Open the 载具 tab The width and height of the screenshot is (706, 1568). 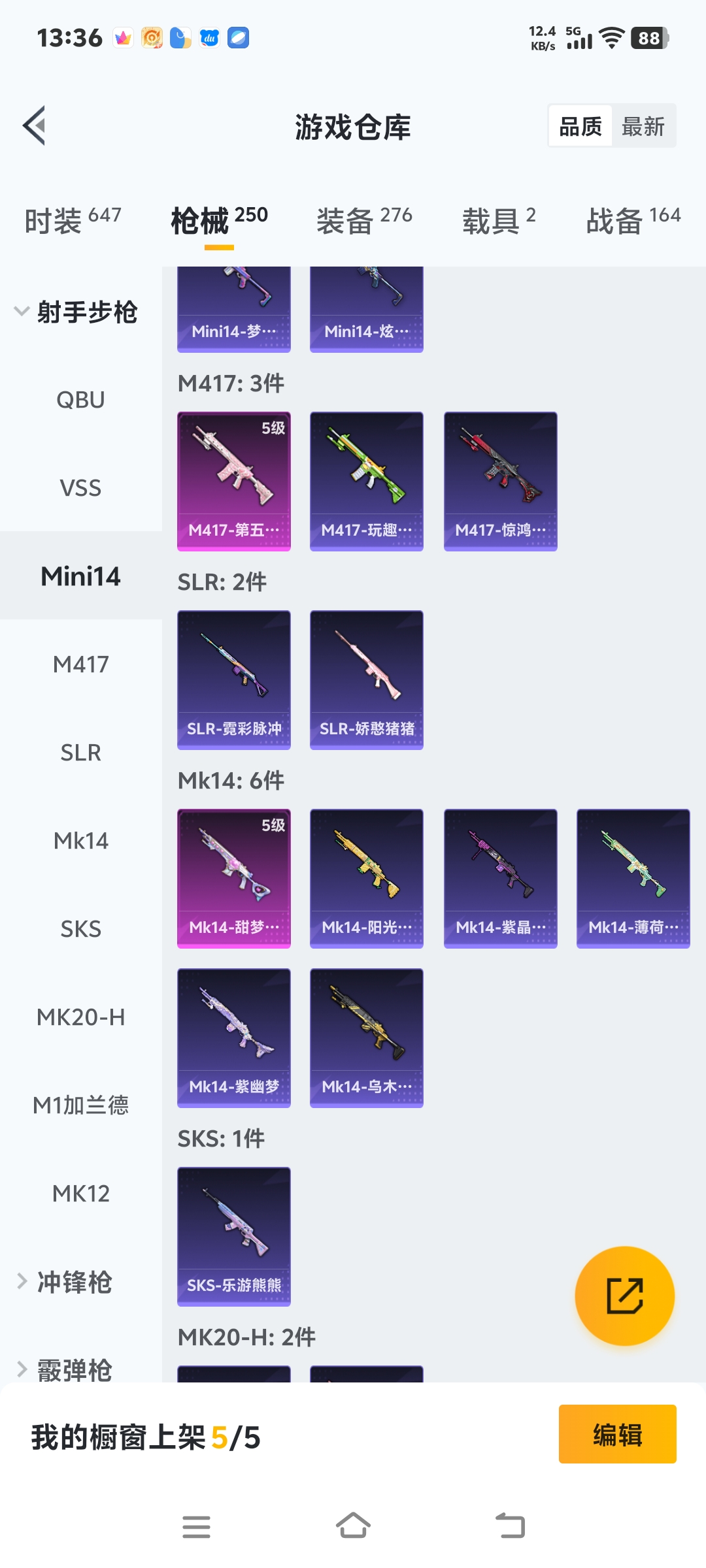(499, 221)
